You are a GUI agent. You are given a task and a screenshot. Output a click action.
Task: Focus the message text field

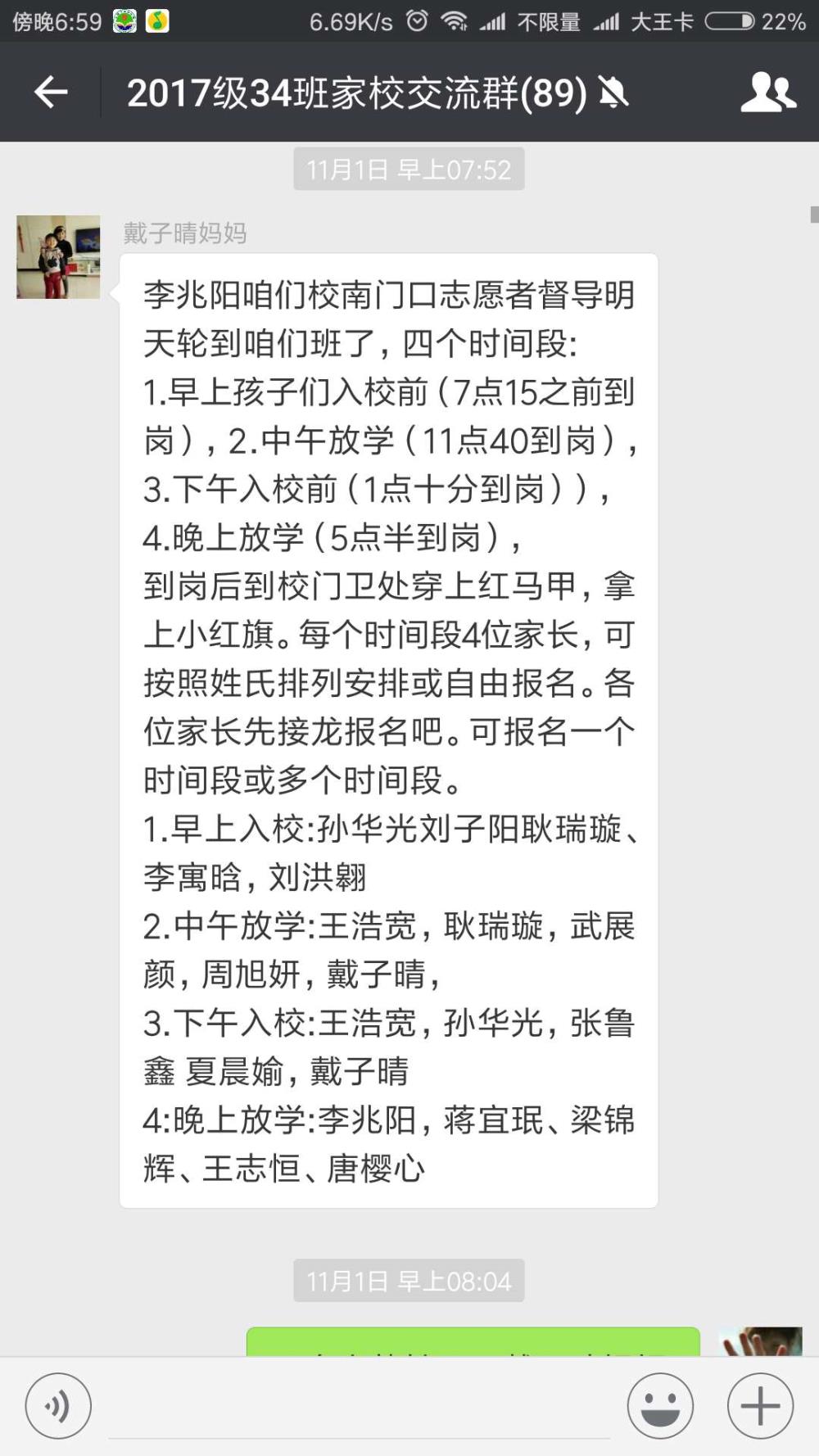click(359, 1407)
